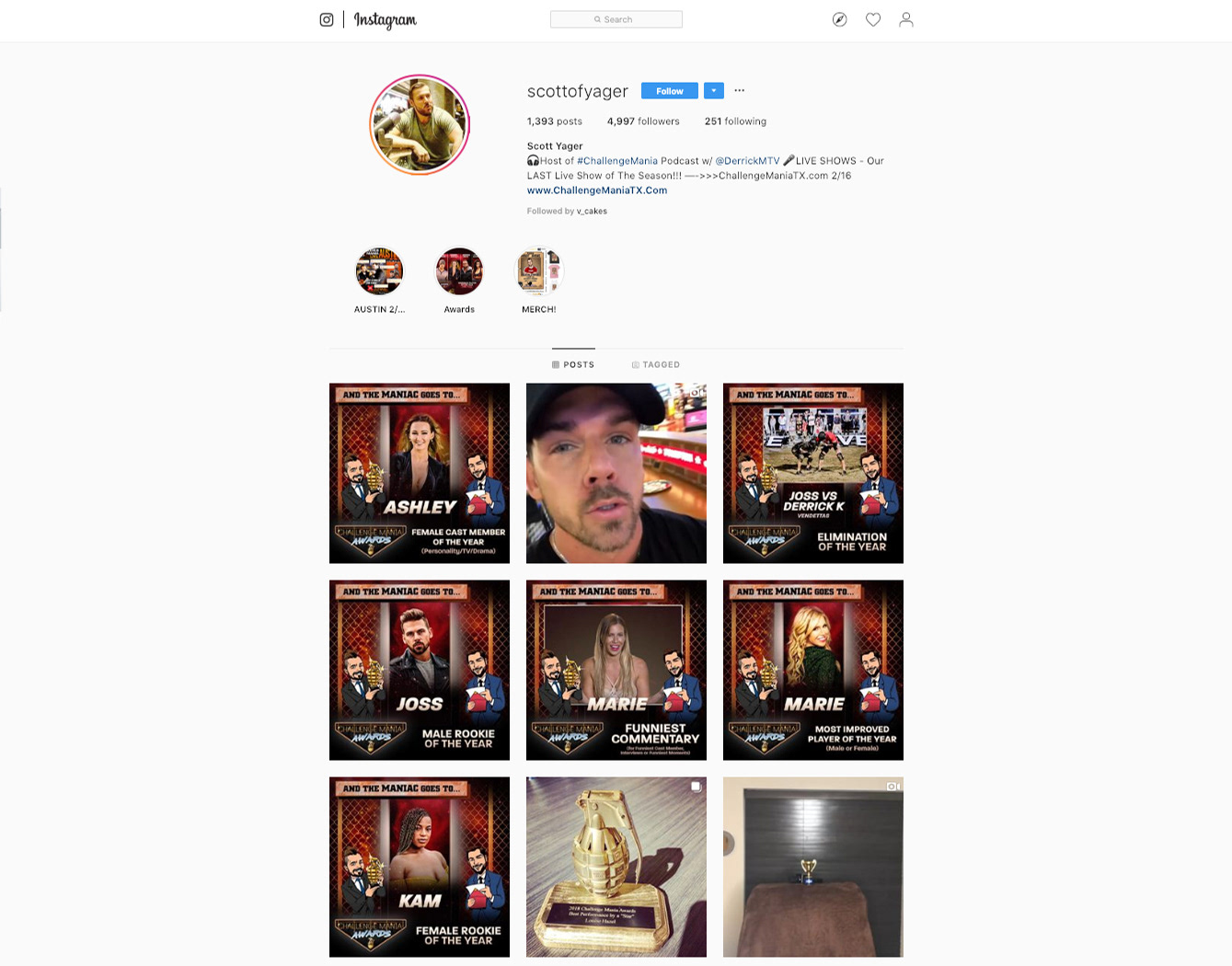Open the Ashley Female Cast Member post
Screen dimensions: 1232x966
point(420,473)
